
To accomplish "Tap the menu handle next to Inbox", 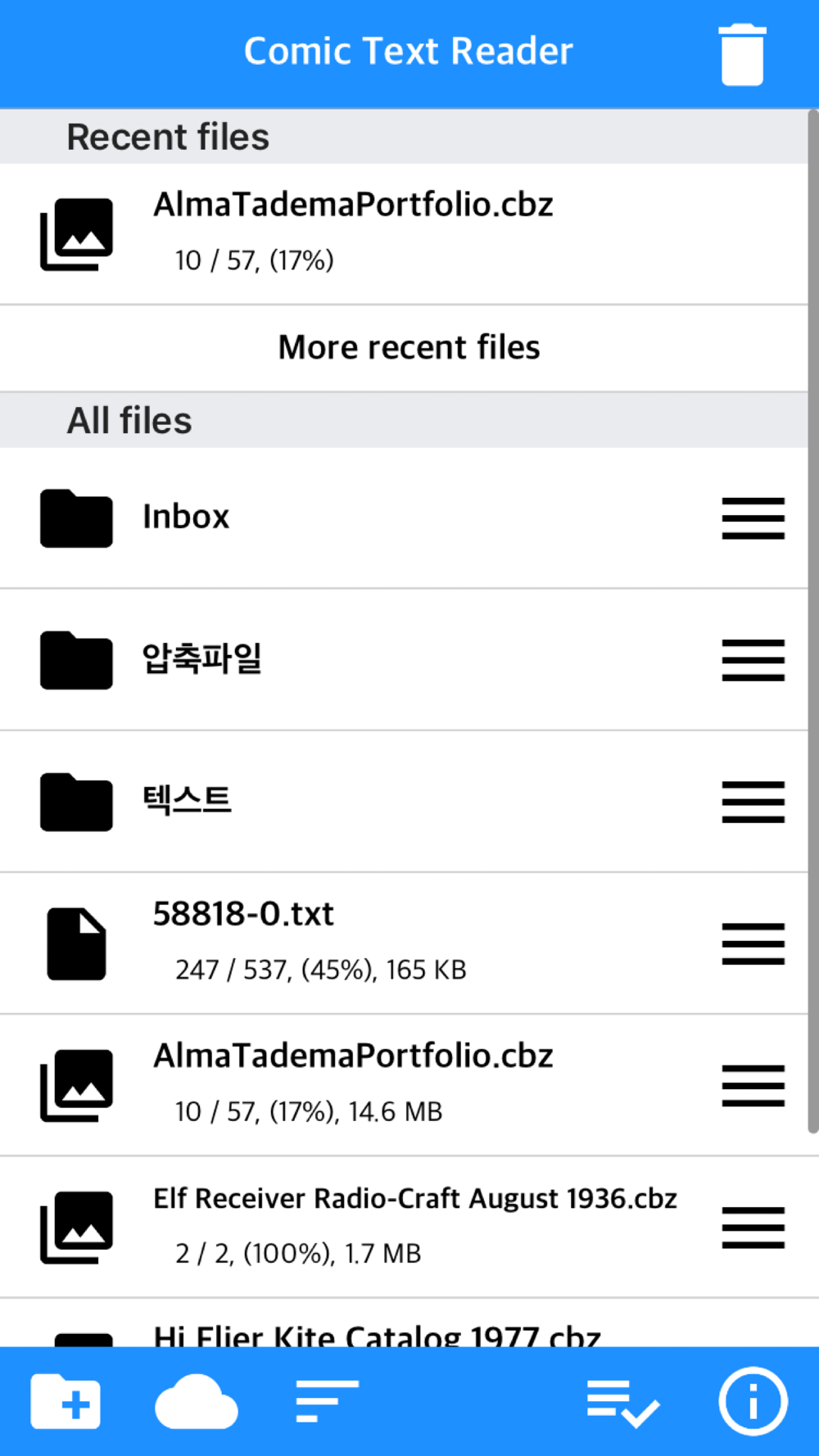I will point(753,518).
